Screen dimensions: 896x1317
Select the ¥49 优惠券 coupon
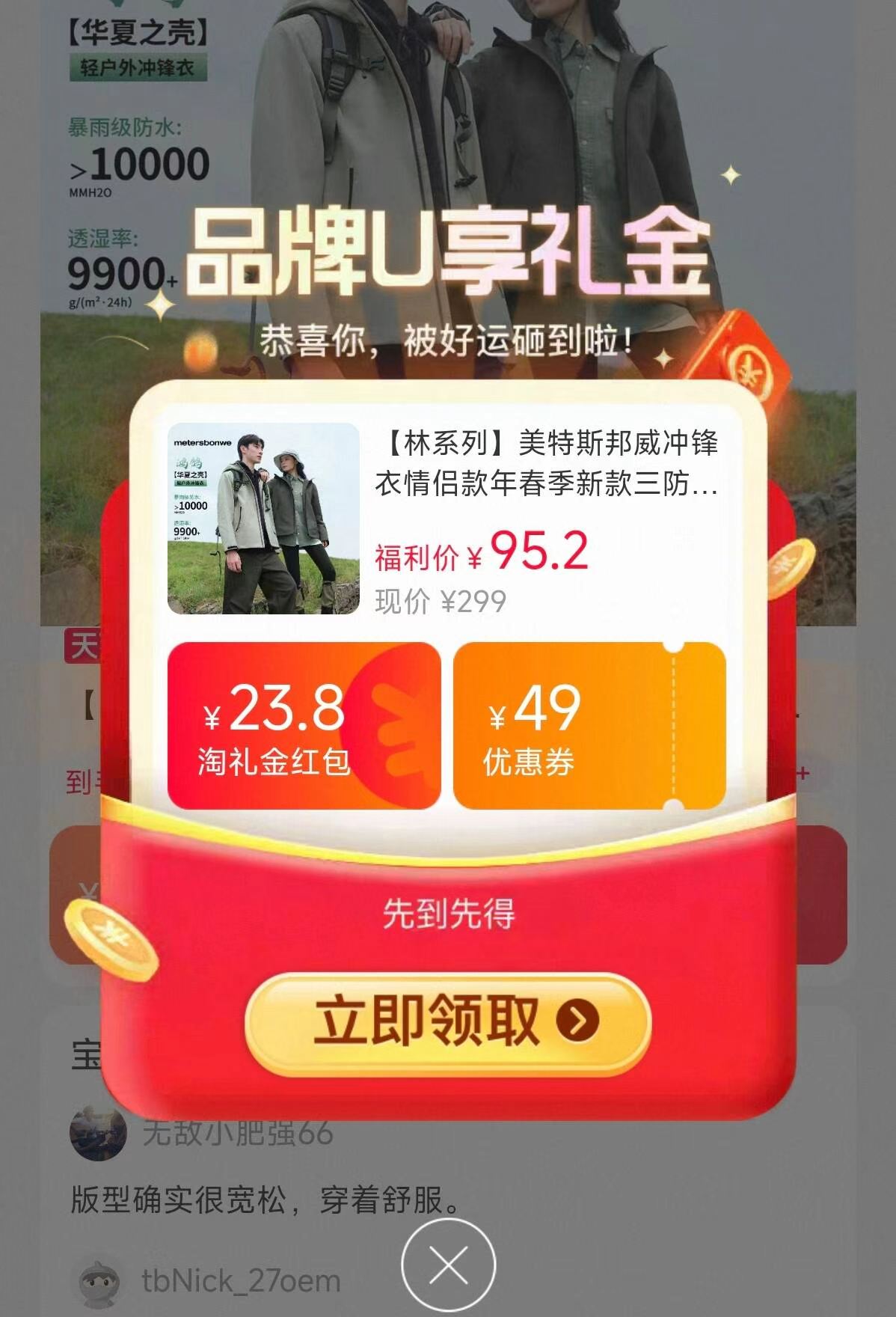[x=589, y=726]
